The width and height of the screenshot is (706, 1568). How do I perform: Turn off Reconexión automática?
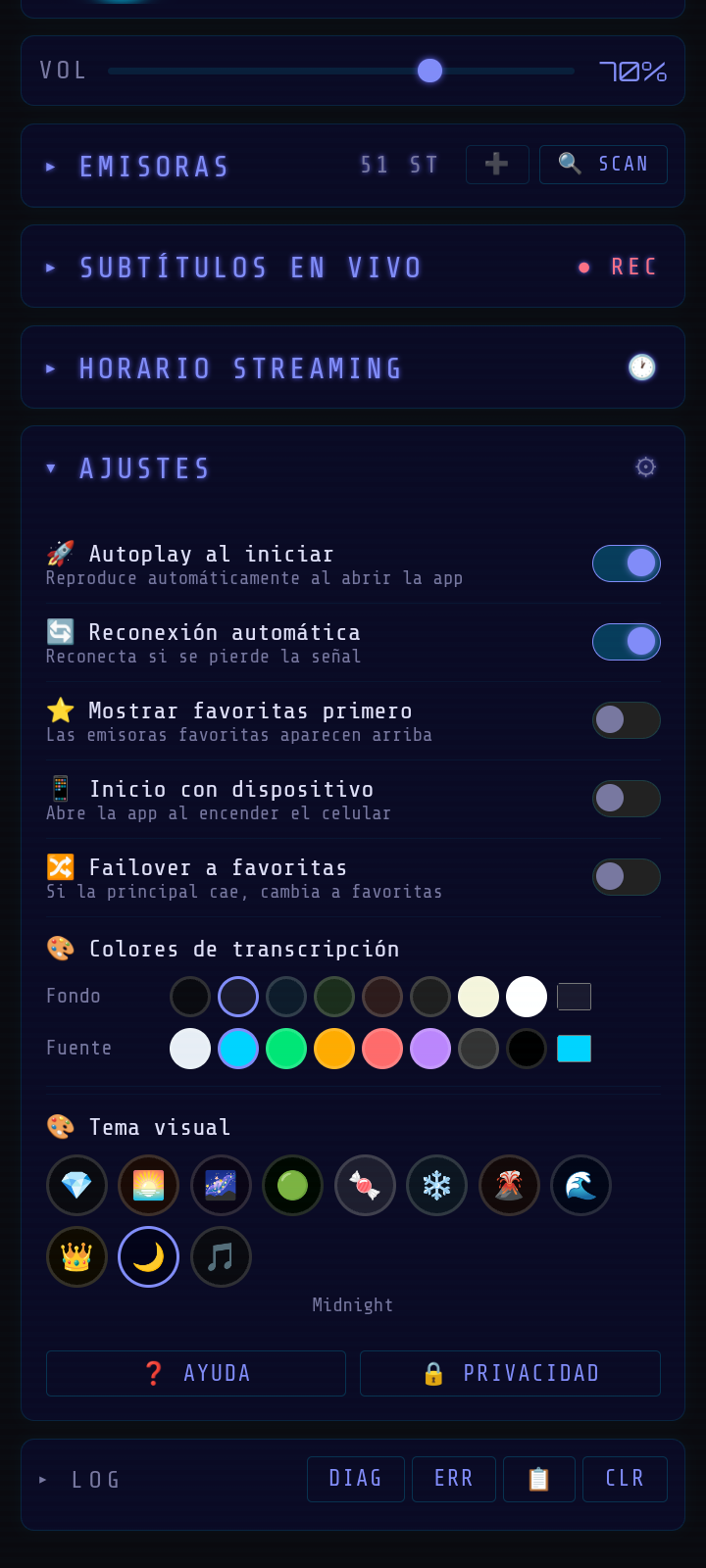[x=626, y=642]
